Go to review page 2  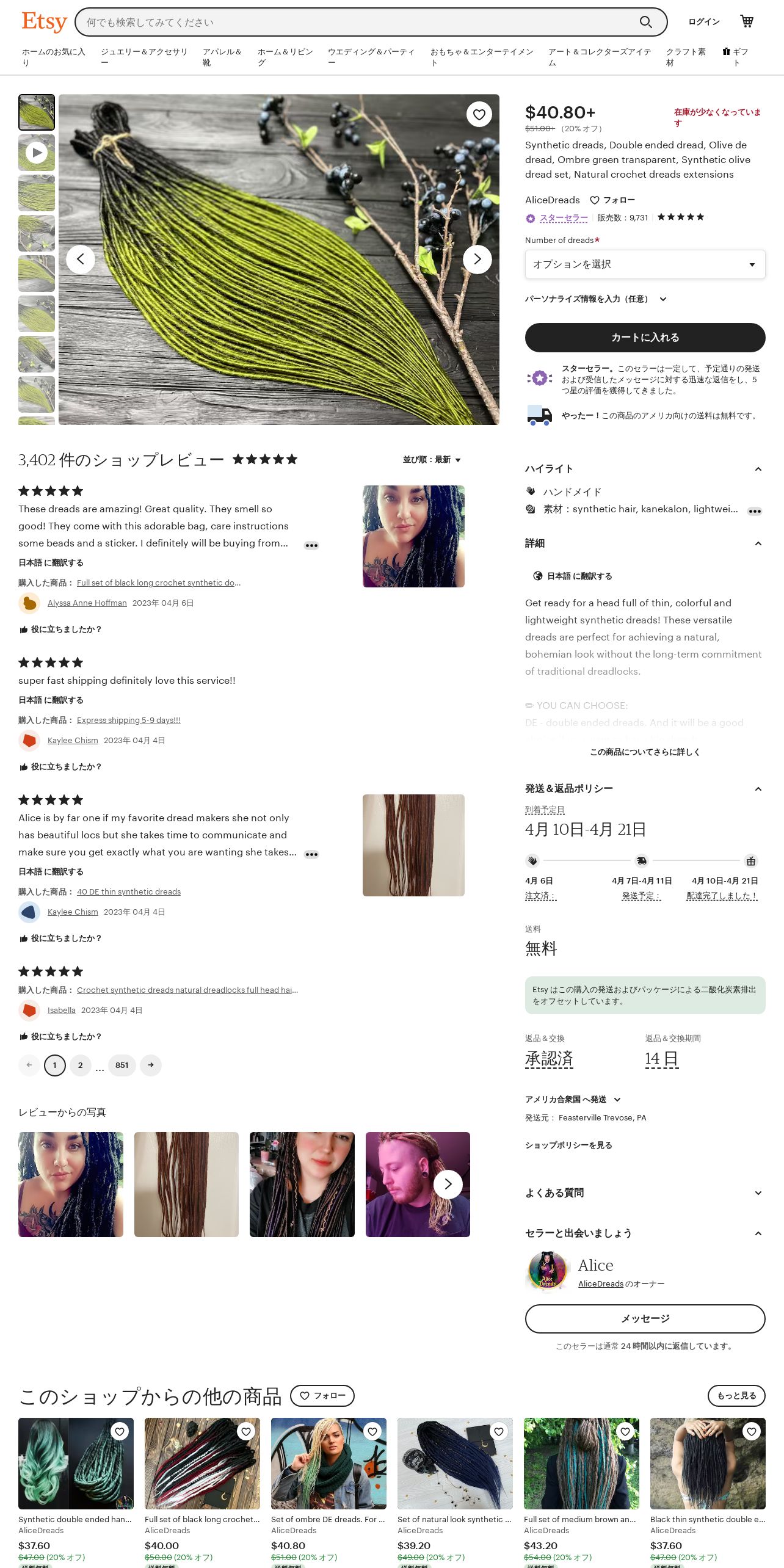(x=80, y=1065)
